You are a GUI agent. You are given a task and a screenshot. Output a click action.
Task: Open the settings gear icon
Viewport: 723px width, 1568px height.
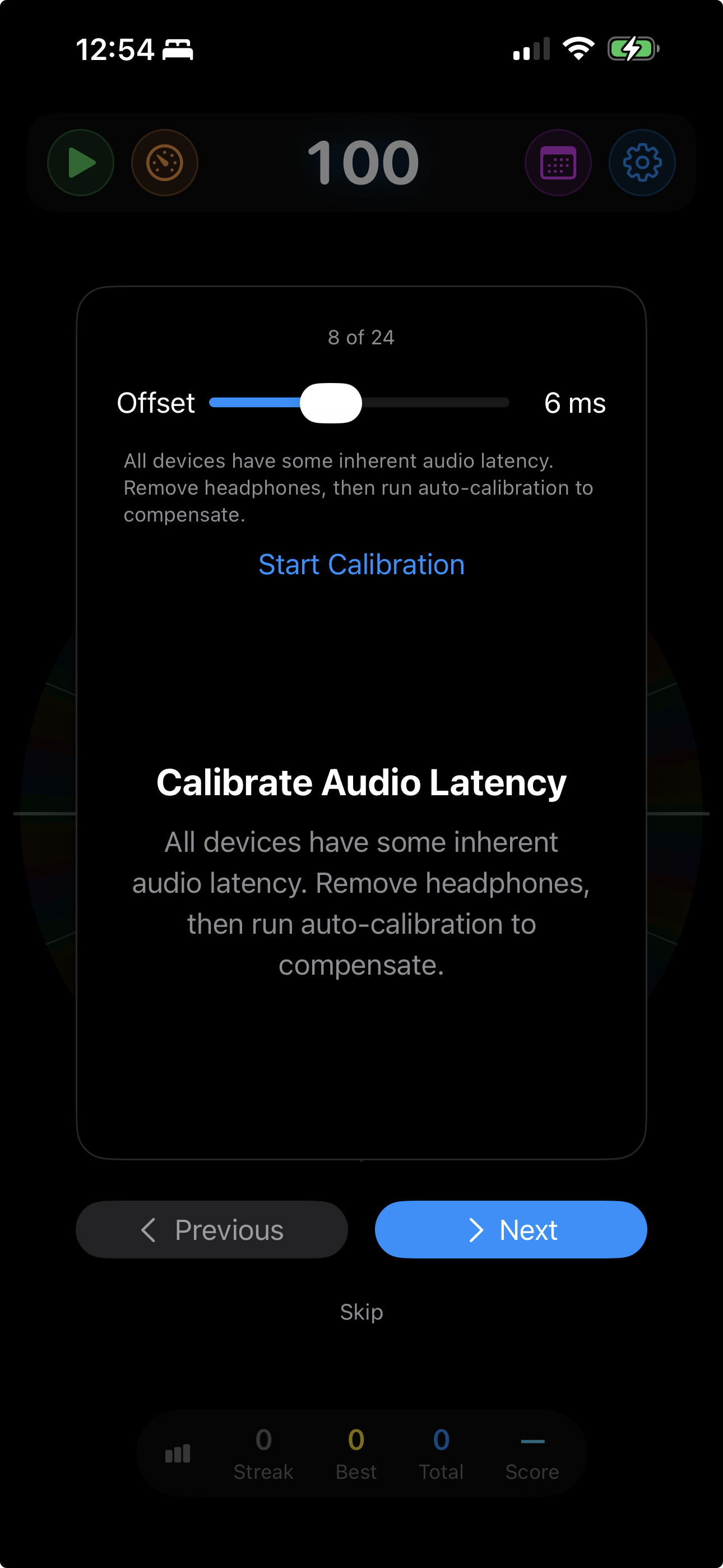point(642,162)
